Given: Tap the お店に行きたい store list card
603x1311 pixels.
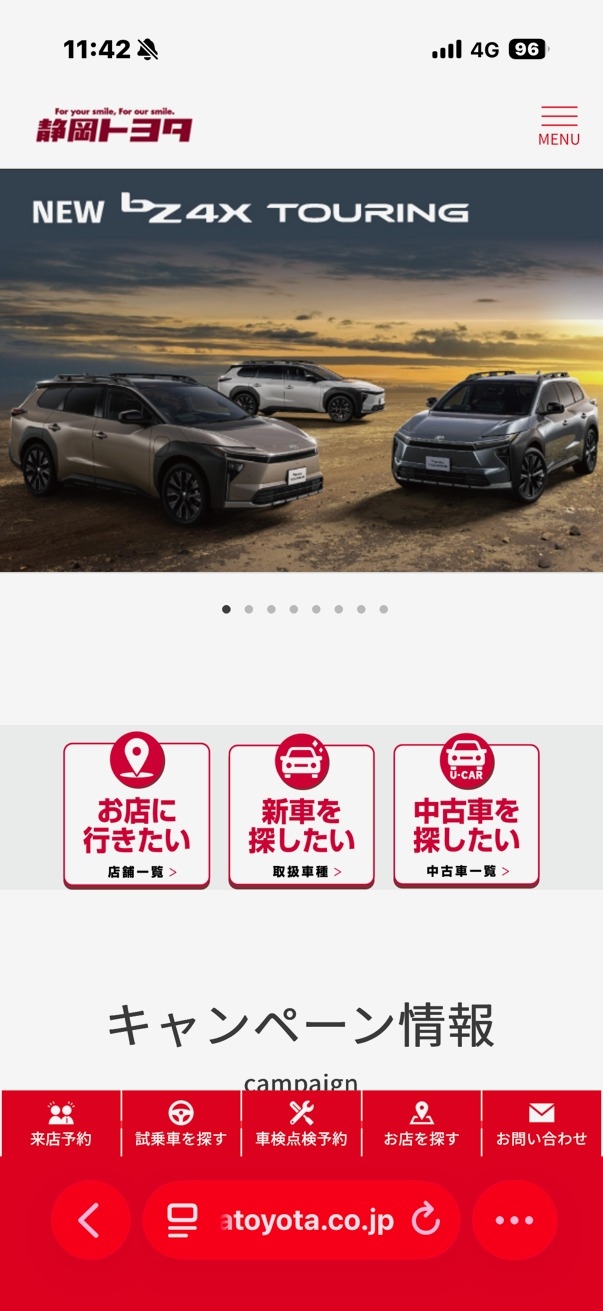Looking at the screenshot, I should tap(137, 815).
